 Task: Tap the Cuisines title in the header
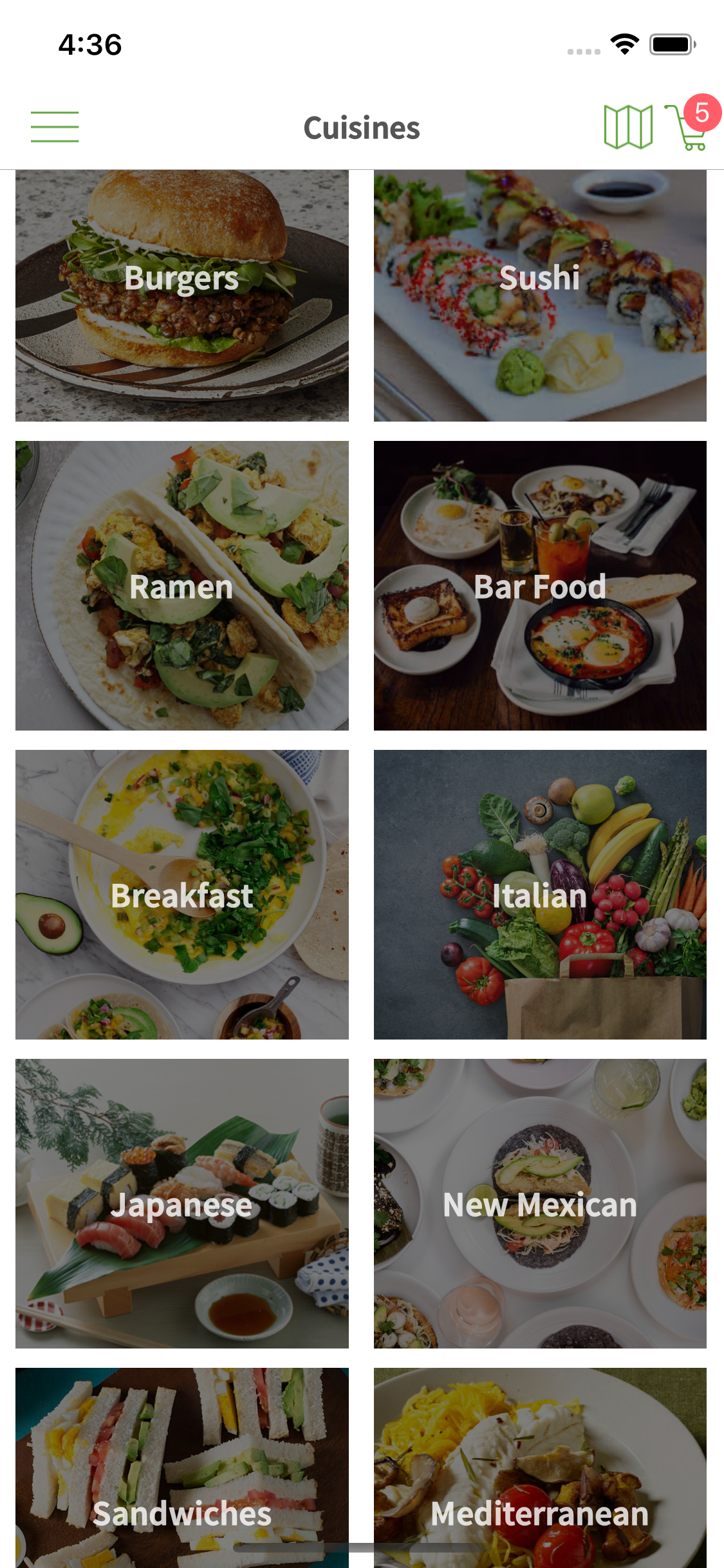362,127
